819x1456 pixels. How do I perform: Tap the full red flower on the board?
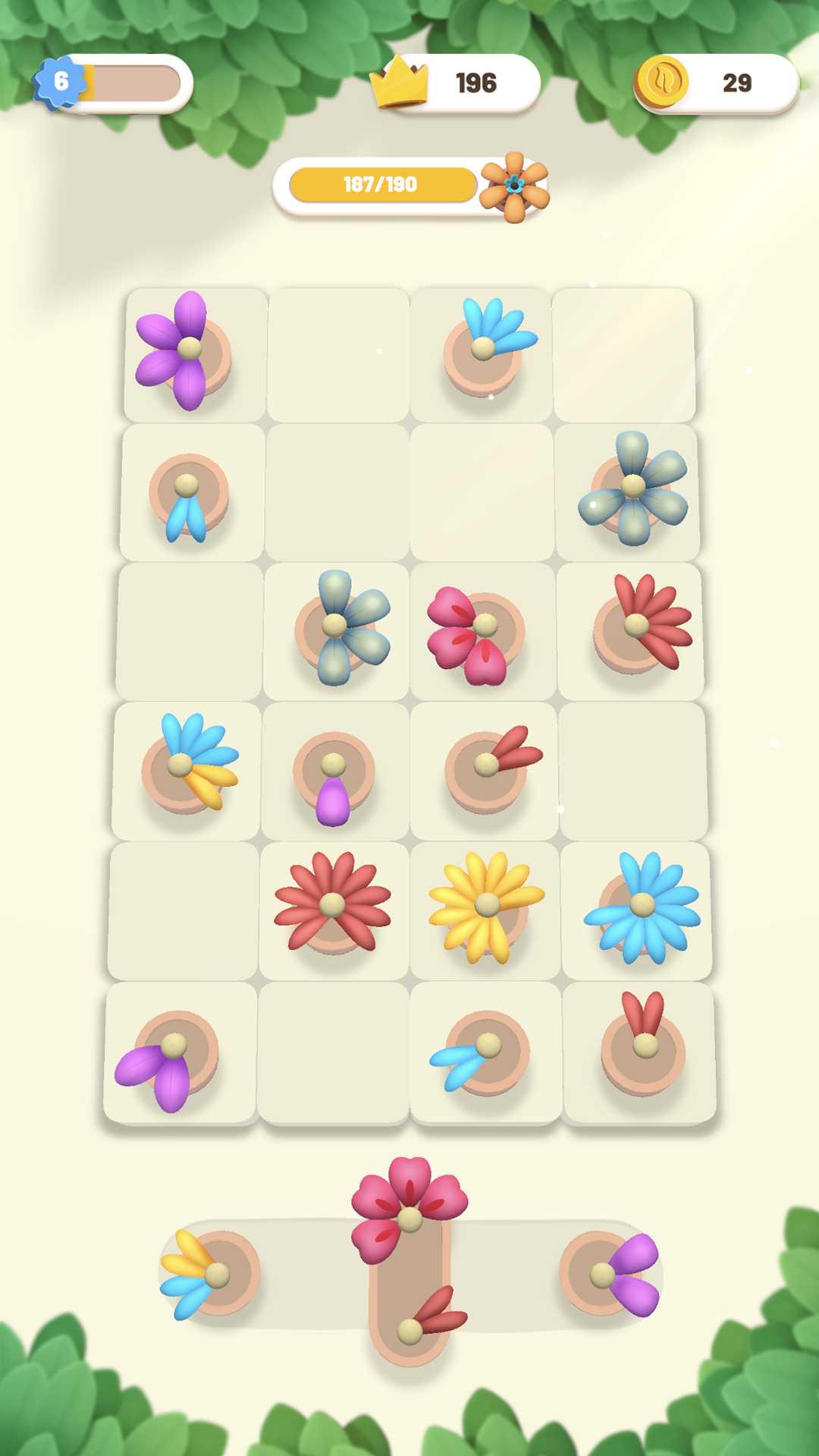pyautogui.click(x=333, y=901)
